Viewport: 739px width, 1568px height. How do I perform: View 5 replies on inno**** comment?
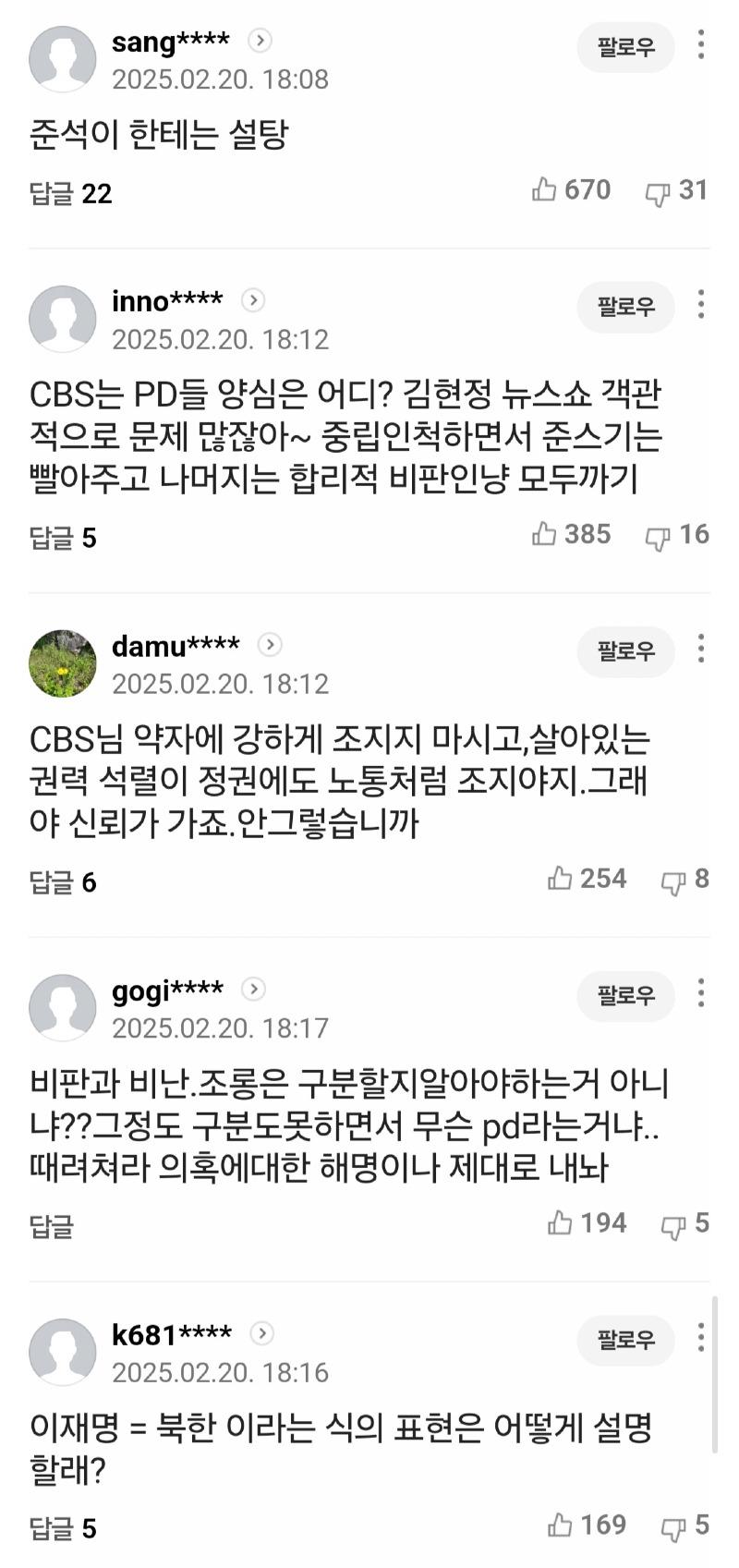pyautogui.click(x=63, y=538)
